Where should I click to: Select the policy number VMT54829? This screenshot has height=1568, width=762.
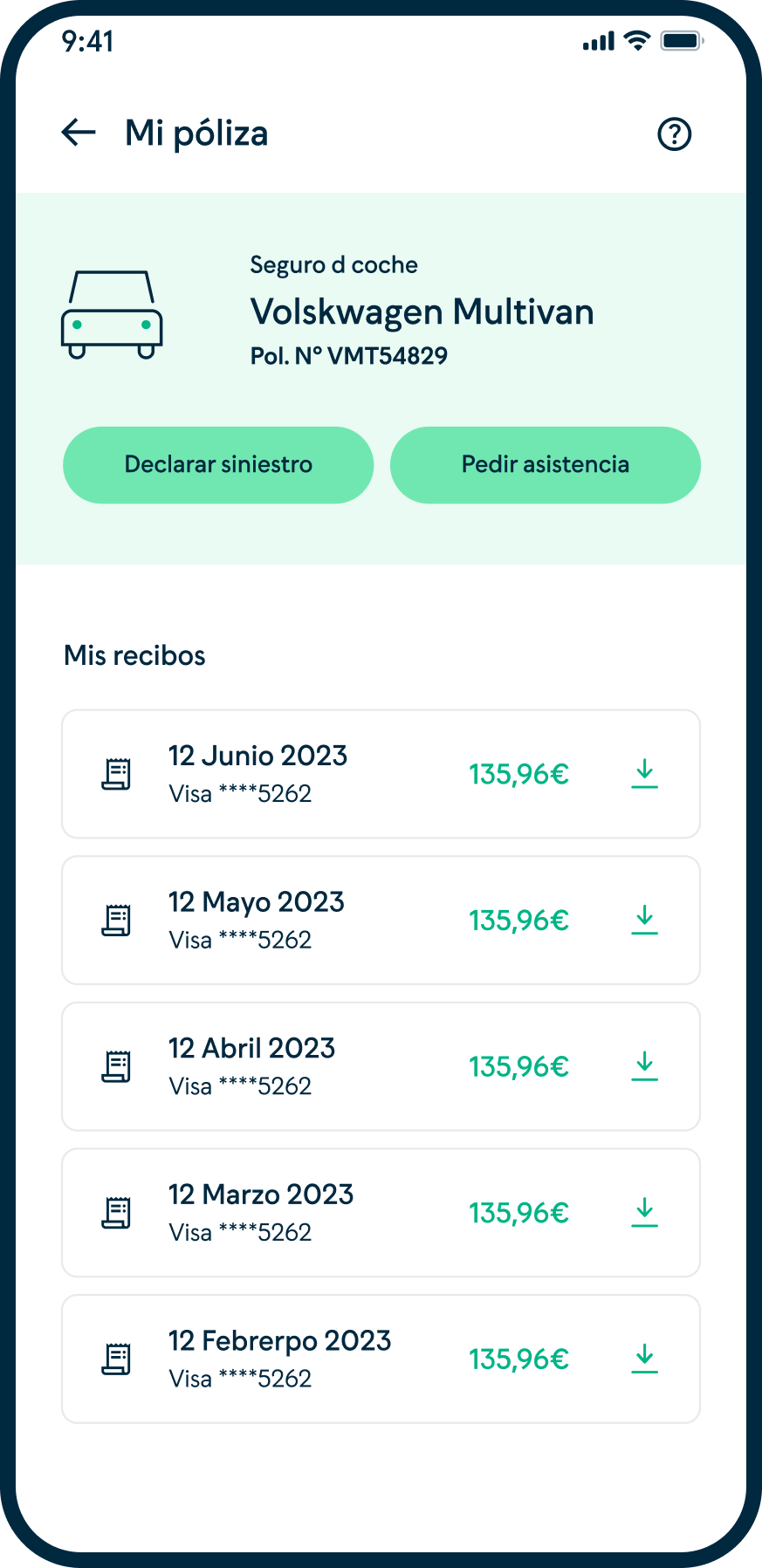(348, 355)
